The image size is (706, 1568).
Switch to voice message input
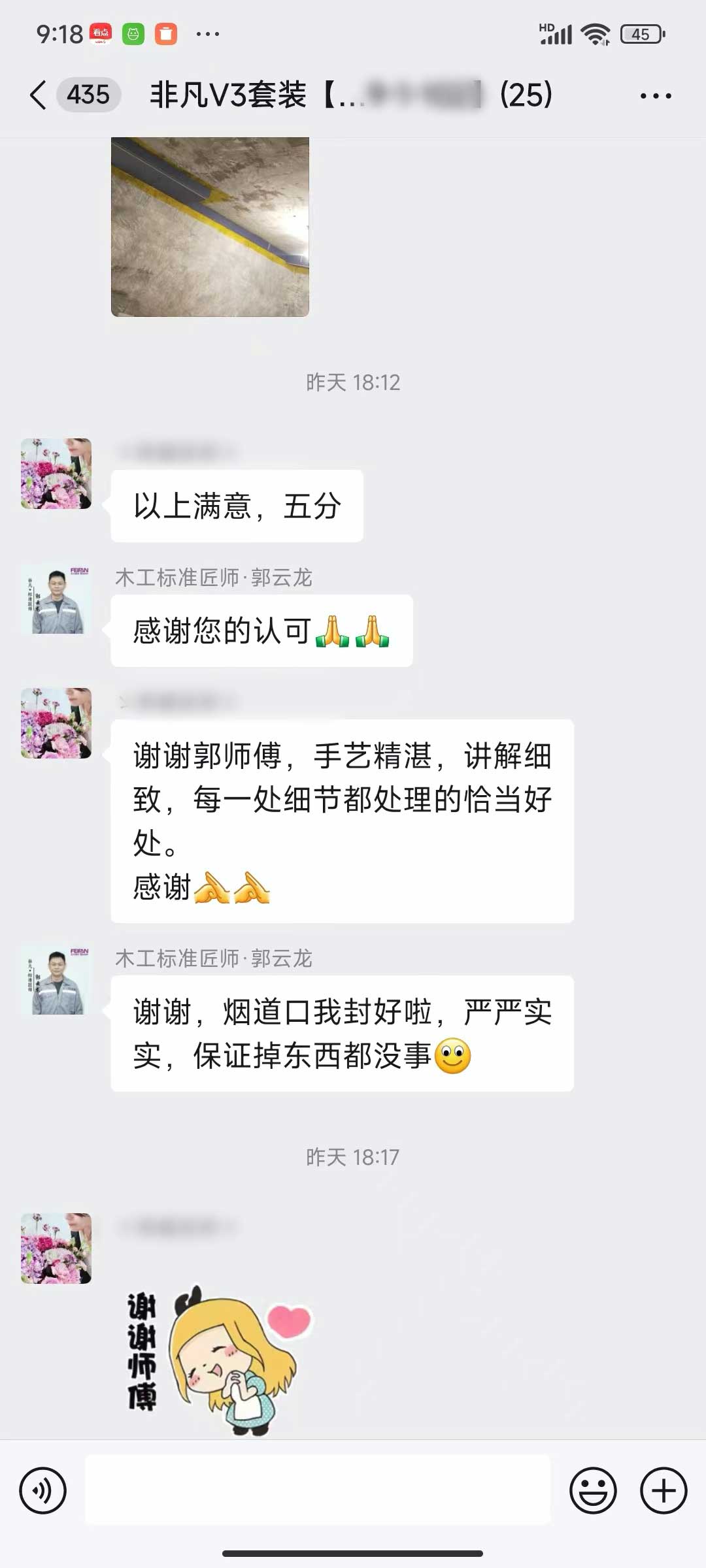pyautogui.click(x=43, y=1491)
